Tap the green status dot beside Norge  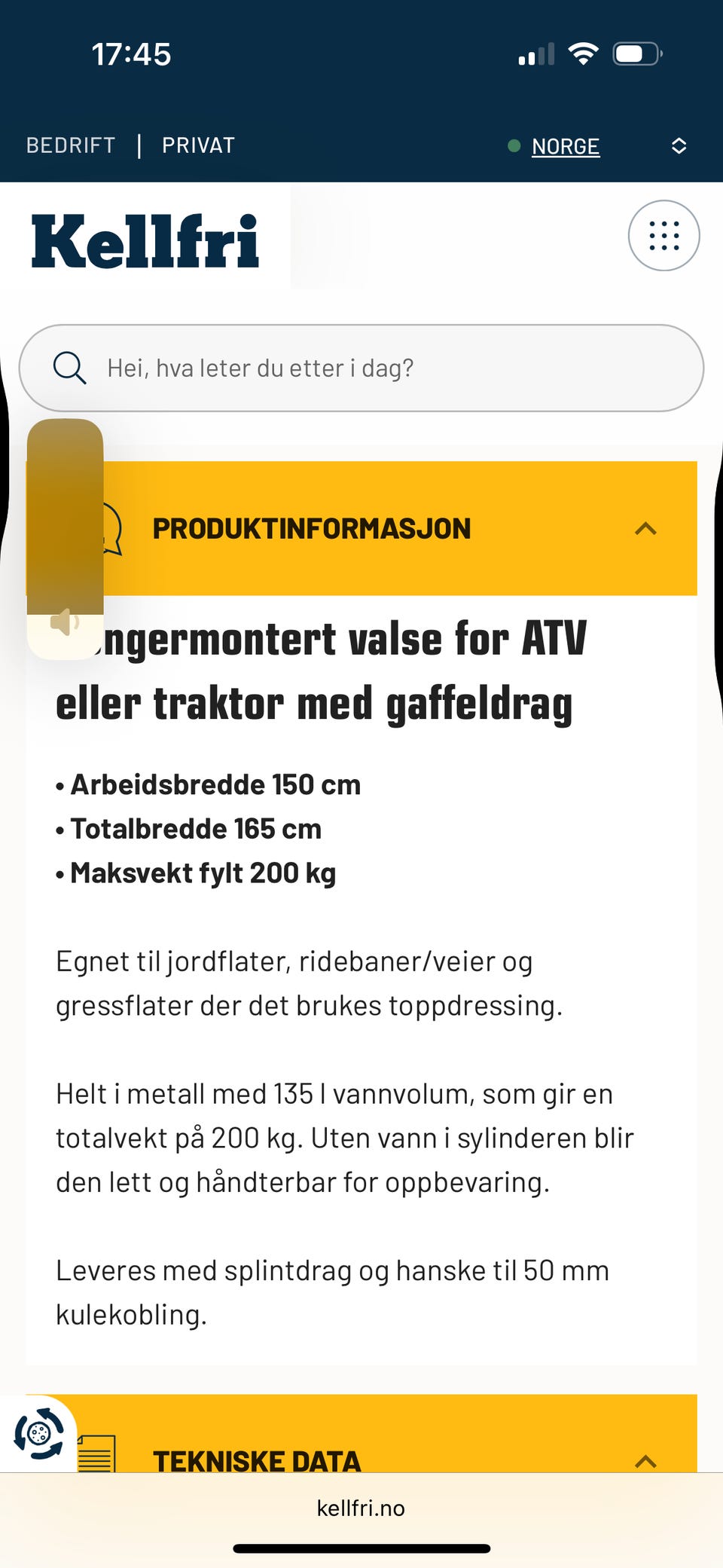(514, 145)
